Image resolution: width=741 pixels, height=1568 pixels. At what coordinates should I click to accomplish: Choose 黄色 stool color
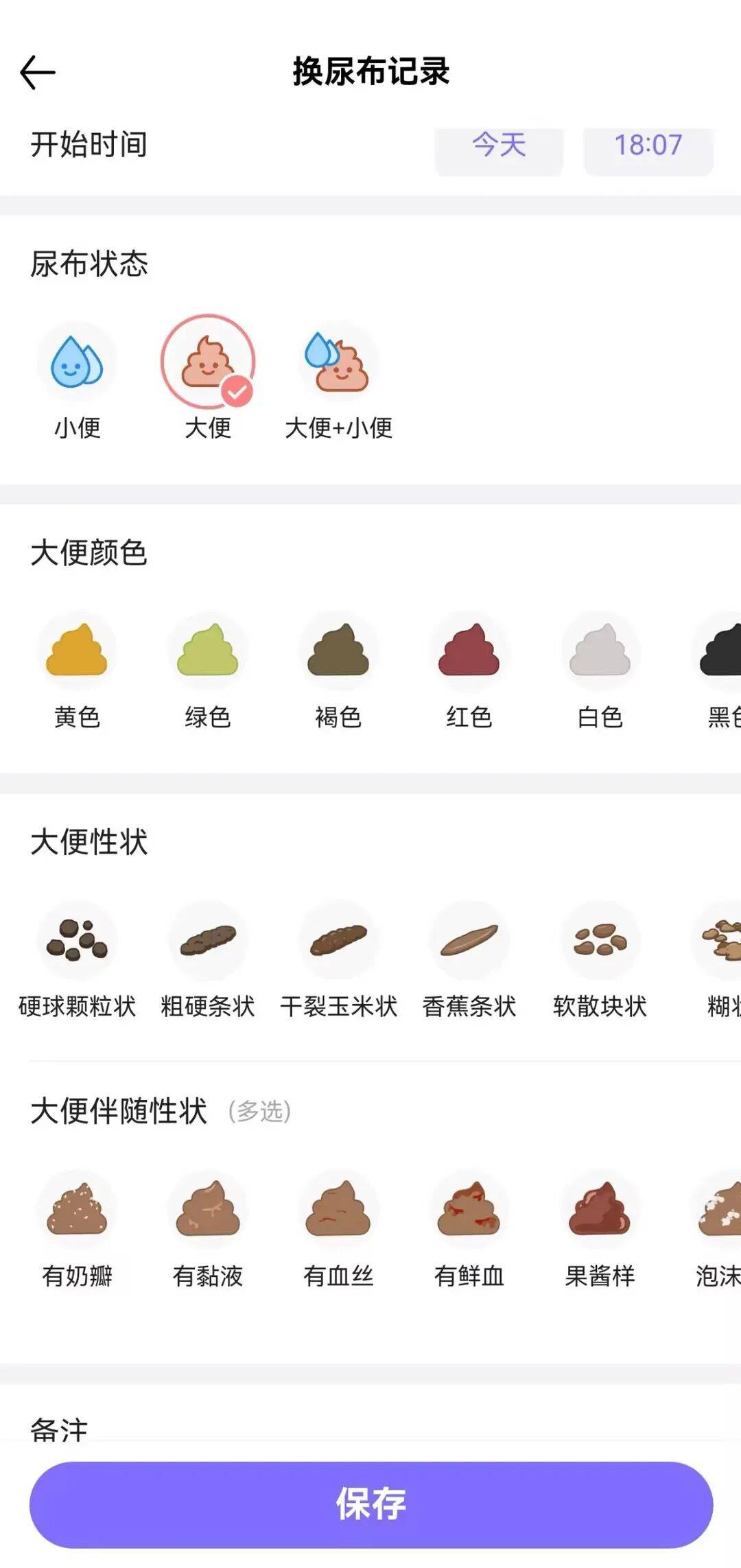click(77, 651)
